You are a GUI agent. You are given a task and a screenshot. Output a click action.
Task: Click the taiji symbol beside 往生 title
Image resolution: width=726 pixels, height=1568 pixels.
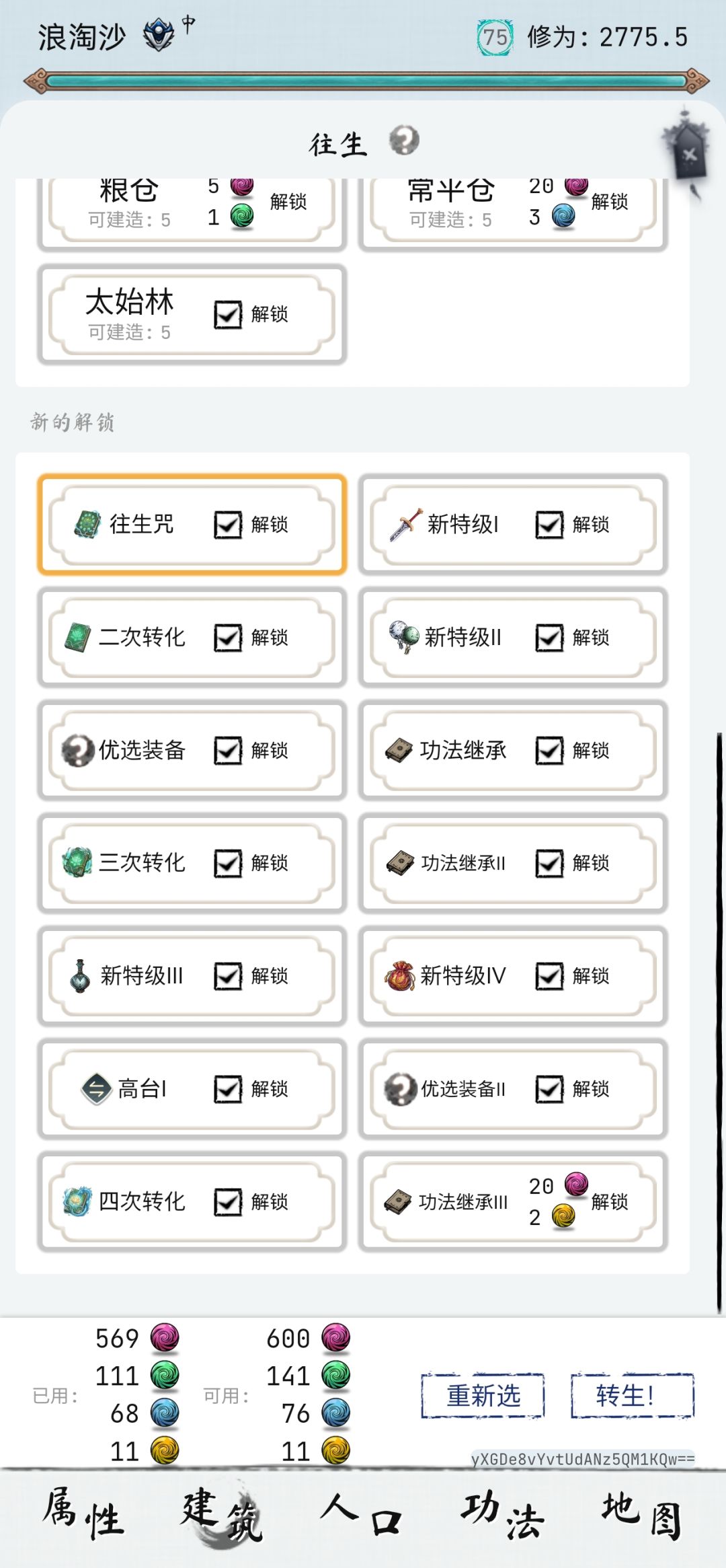point(405,141)
